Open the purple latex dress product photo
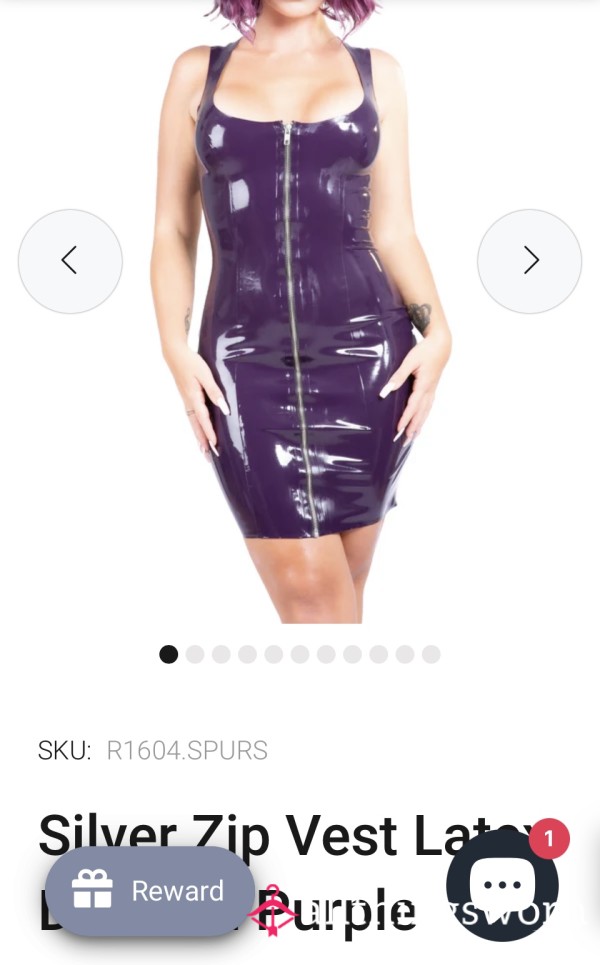Image resolution: width=600 pixels, height=965 pixels. 300,311
